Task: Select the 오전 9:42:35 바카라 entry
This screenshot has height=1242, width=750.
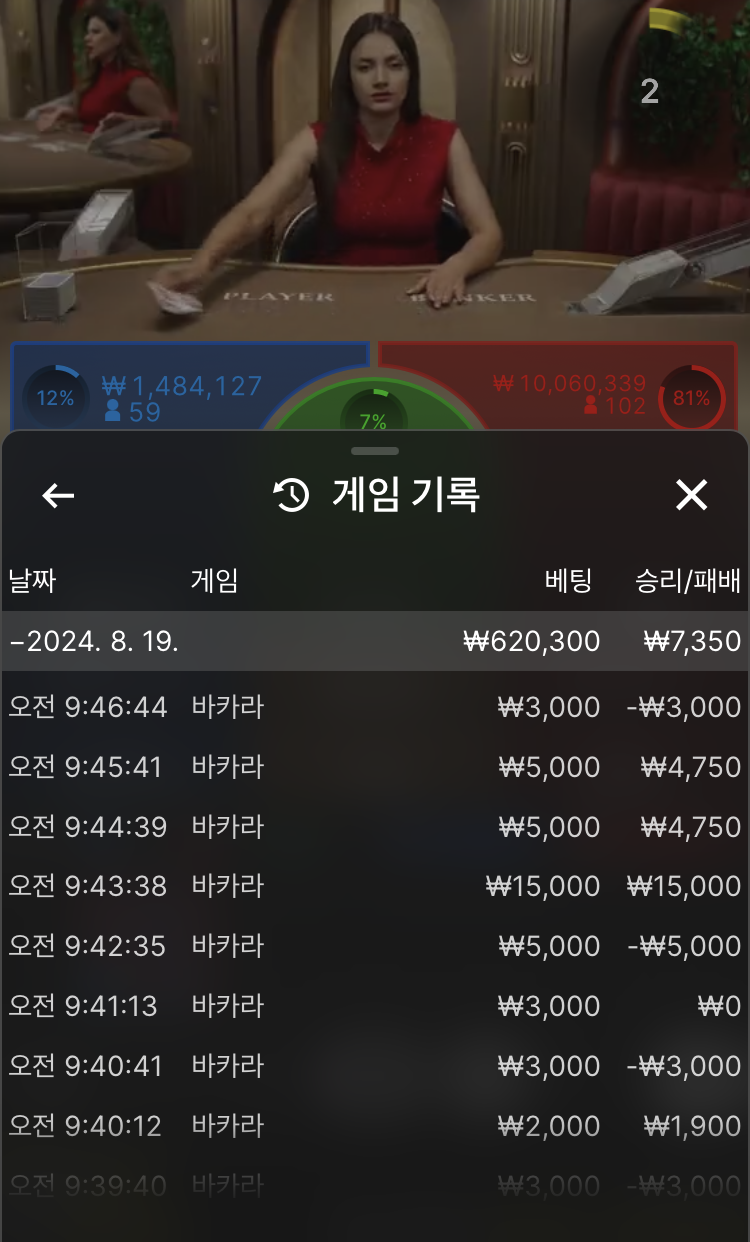Action: click(x=375, y=946)
